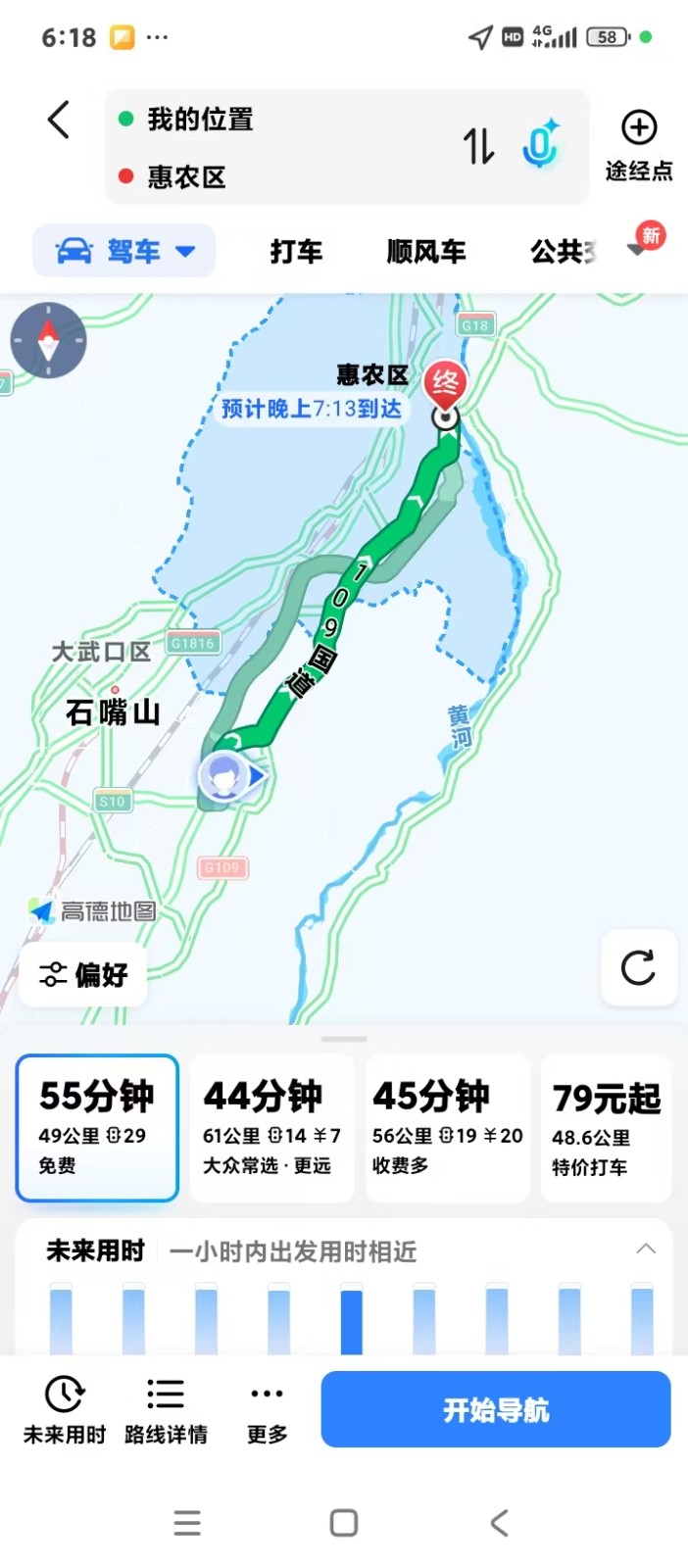This screenshot has width=688, height=1568.
Task: Refresh the route results
Action: (638, 968)
